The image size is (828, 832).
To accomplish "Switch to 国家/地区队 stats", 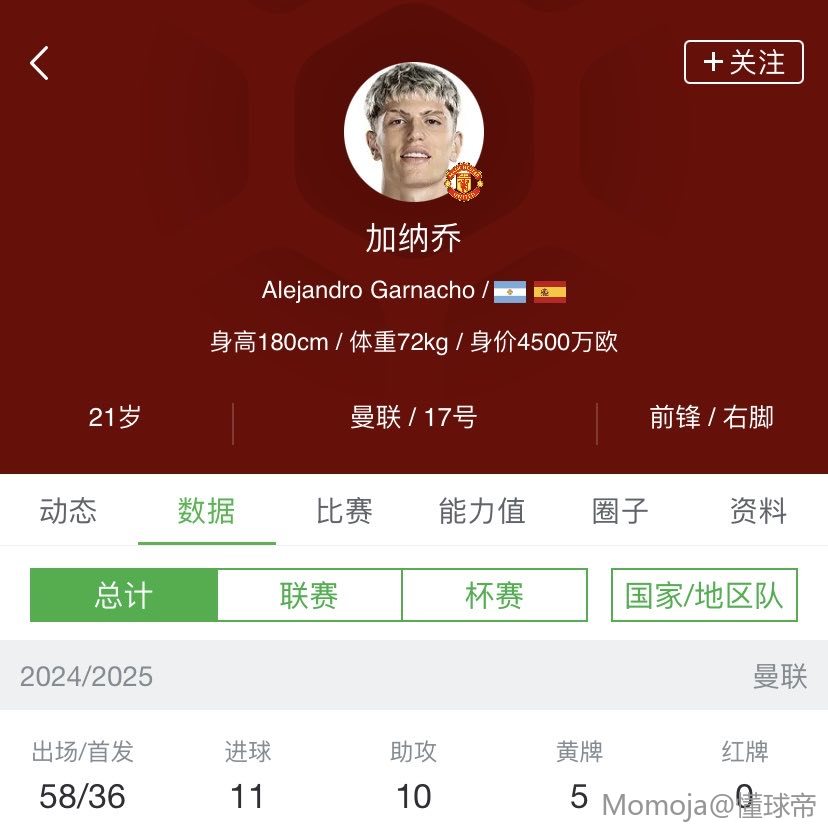I will (704, 596).
